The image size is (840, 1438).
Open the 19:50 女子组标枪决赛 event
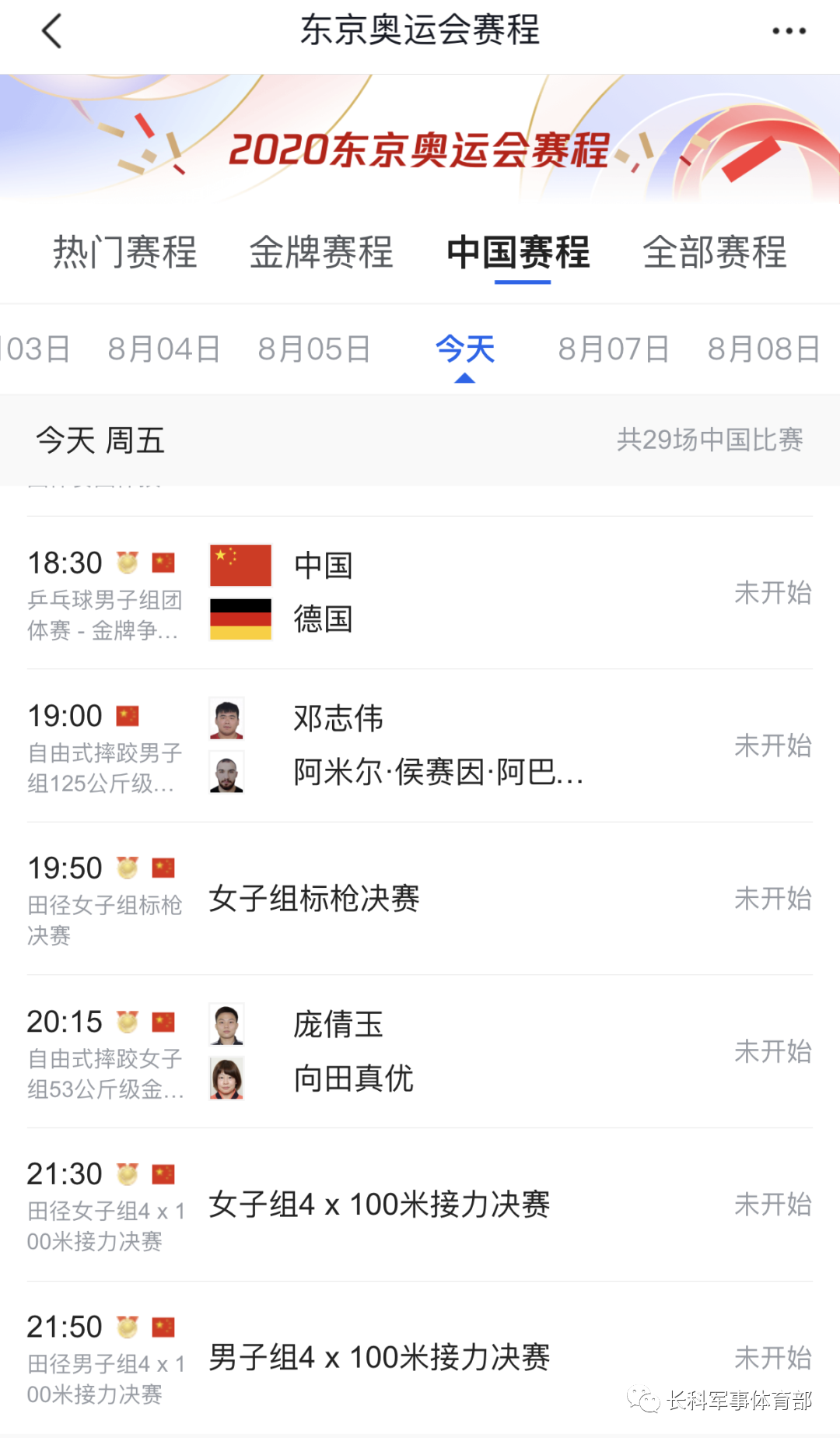click(x=420, y=899)
